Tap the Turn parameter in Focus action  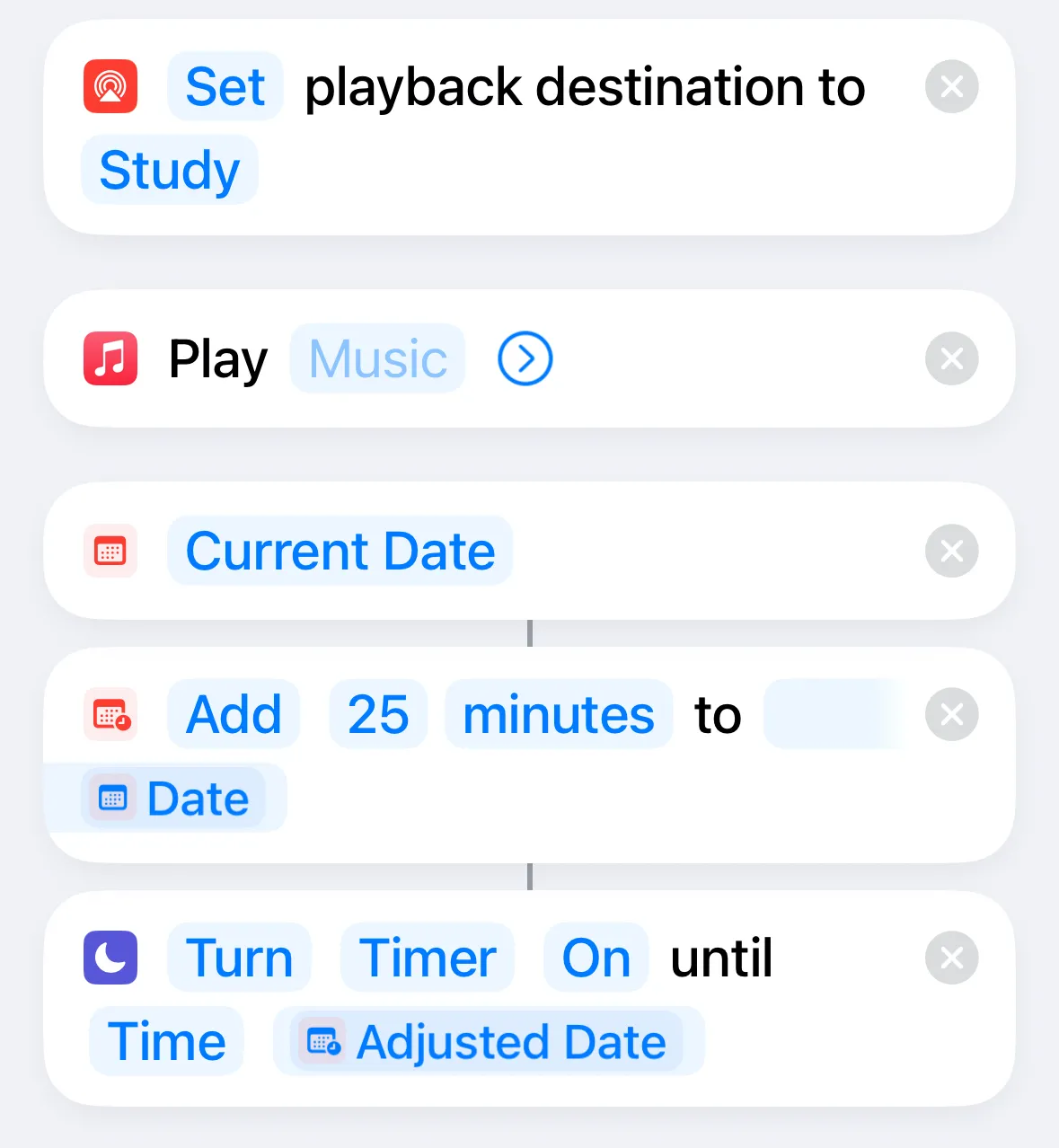click(x=239, y=958)
